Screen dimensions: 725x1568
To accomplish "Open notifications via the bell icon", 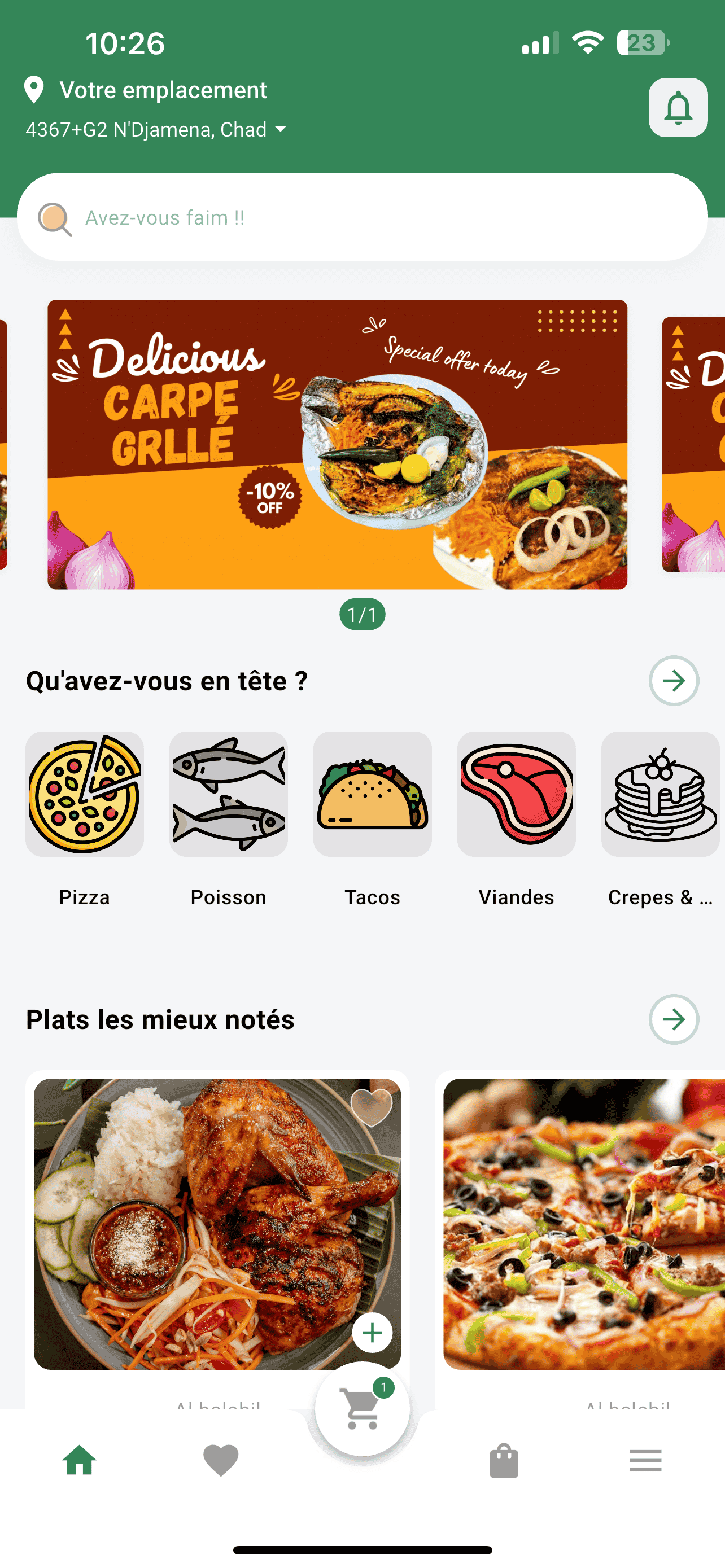I will tap(678, 108).
